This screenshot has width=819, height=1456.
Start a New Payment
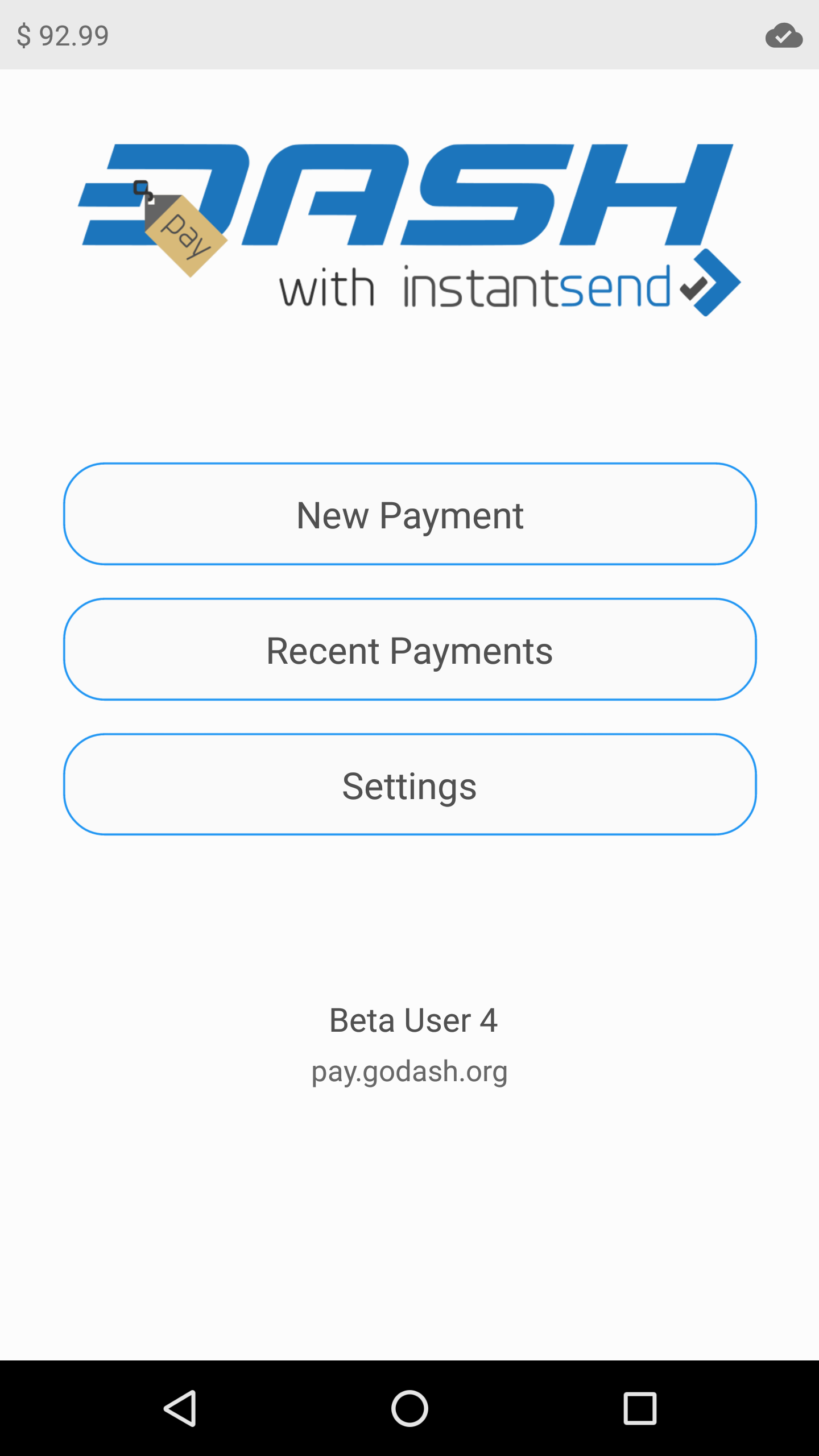point(409,514)
